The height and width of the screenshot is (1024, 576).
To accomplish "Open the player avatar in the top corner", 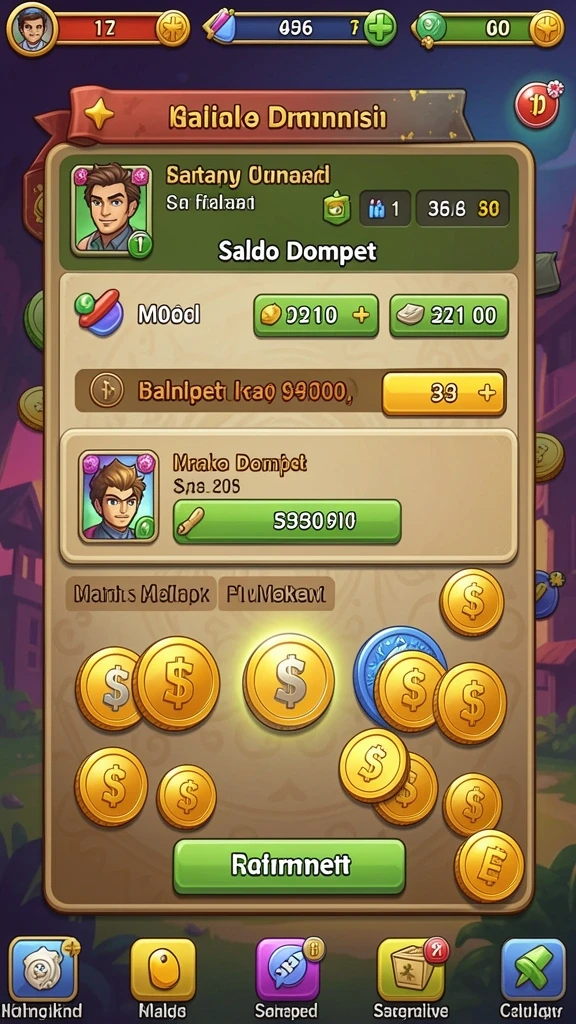I will 31,29.
